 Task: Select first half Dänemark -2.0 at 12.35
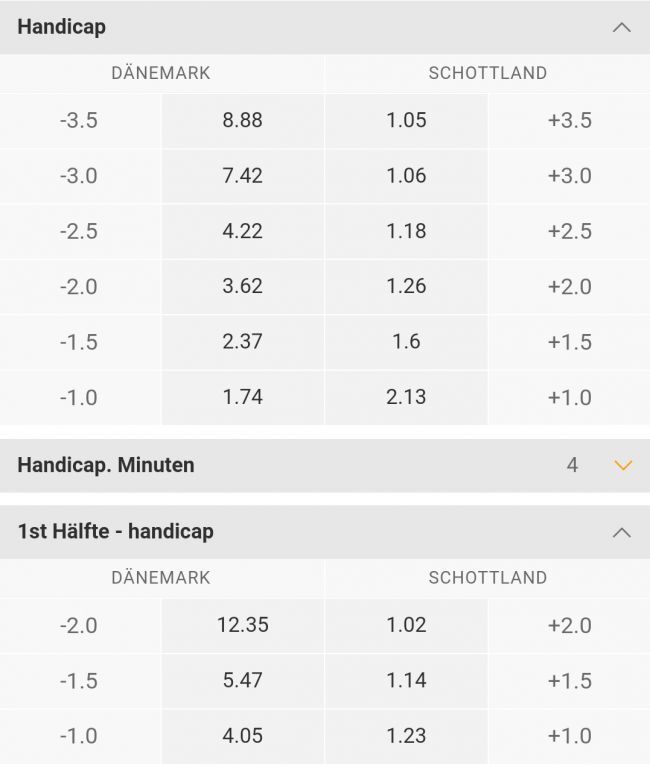[243, 625]
